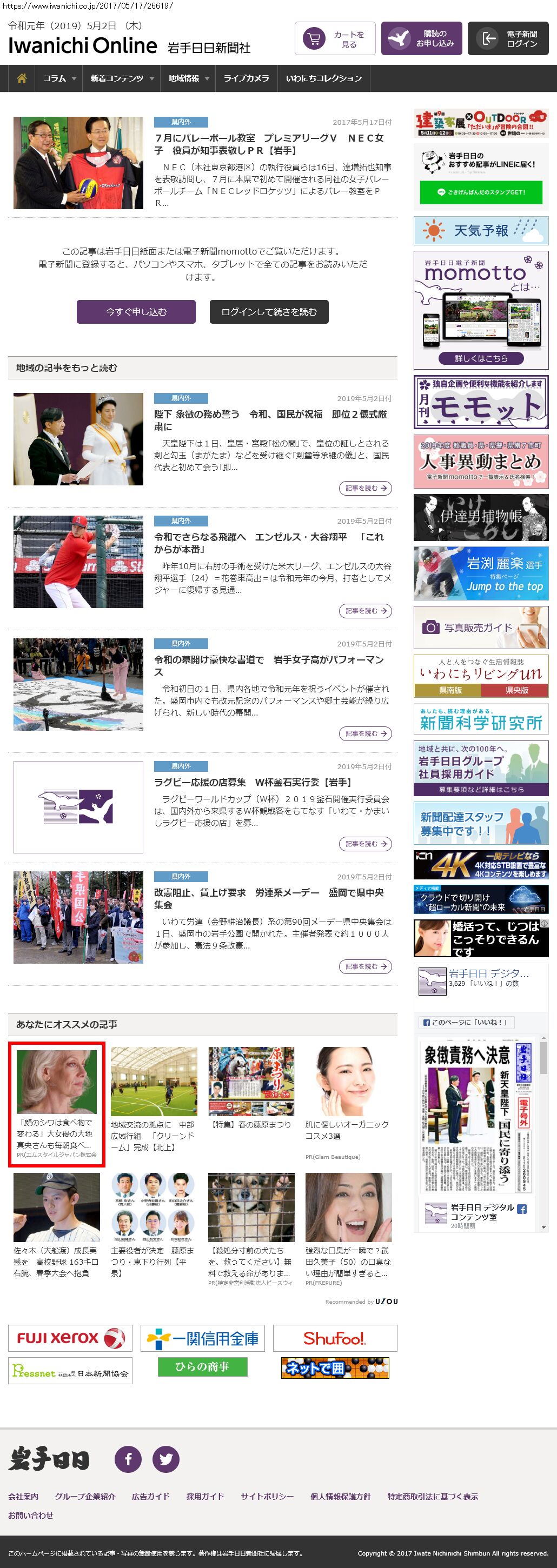Viewport: 557px width, 1568px height.
Task: Expand 新着コンテンツ dropdown menu
Action: 121,78
